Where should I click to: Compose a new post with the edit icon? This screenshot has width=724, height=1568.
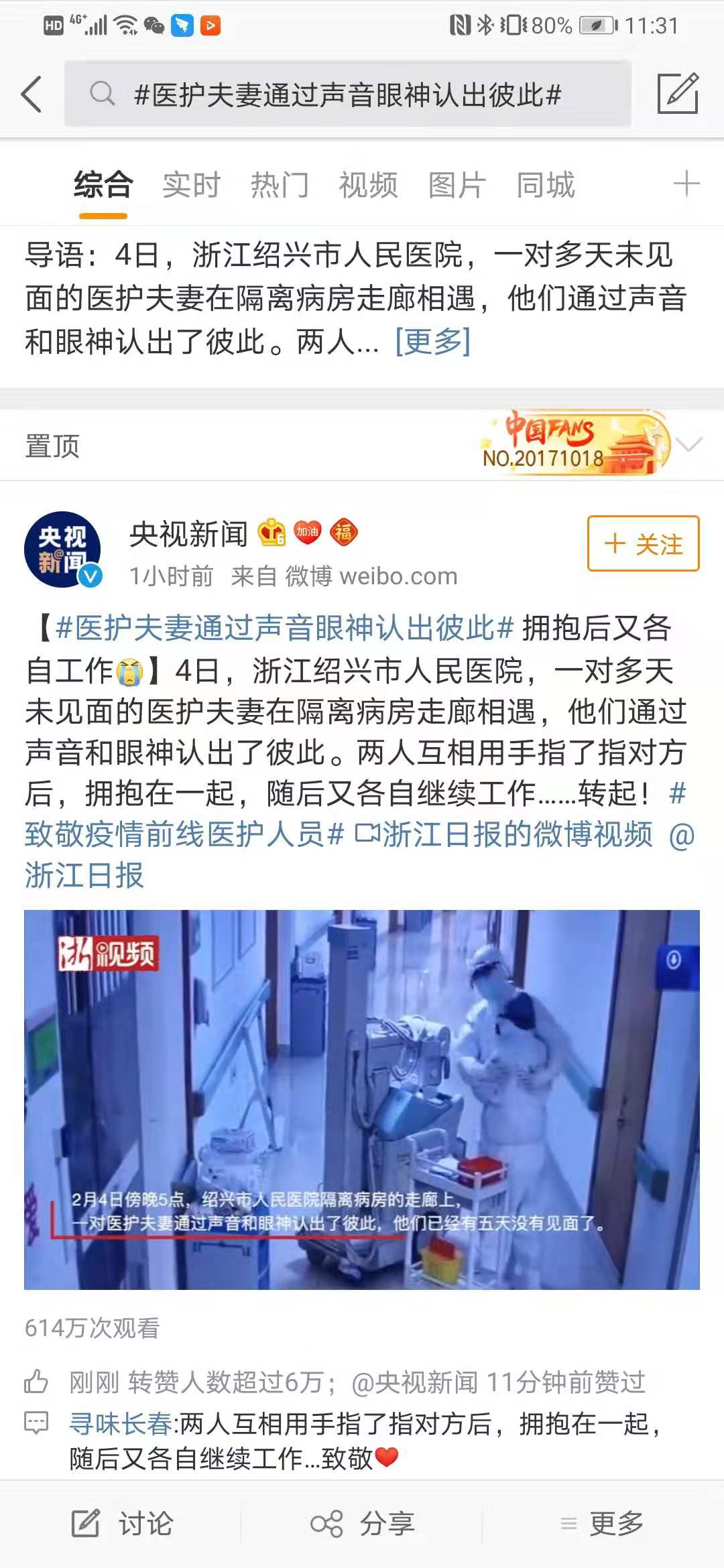(678, 94)
